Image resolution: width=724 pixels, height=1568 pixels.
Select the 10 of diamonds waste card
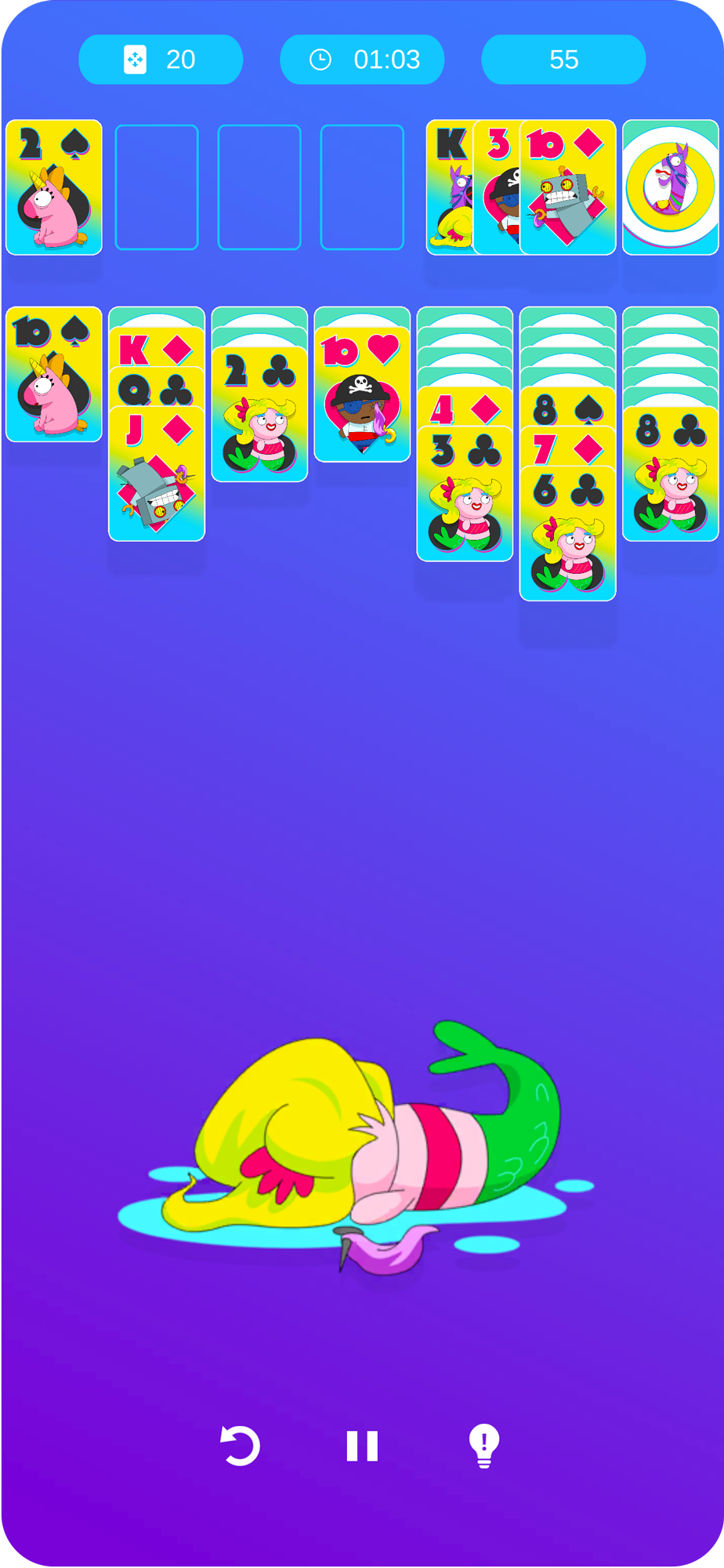(x=568, y=188)
